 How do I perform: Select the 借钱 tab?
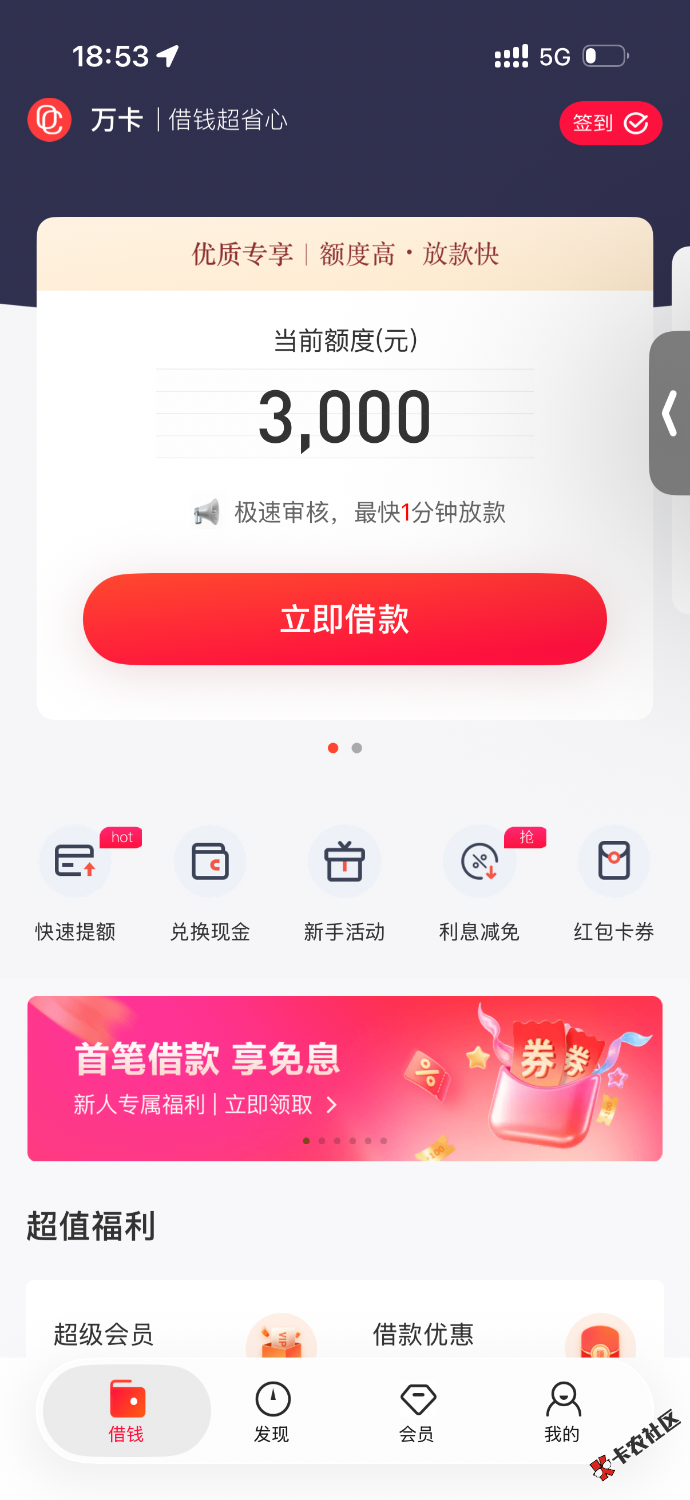[x=127, y=1411]
